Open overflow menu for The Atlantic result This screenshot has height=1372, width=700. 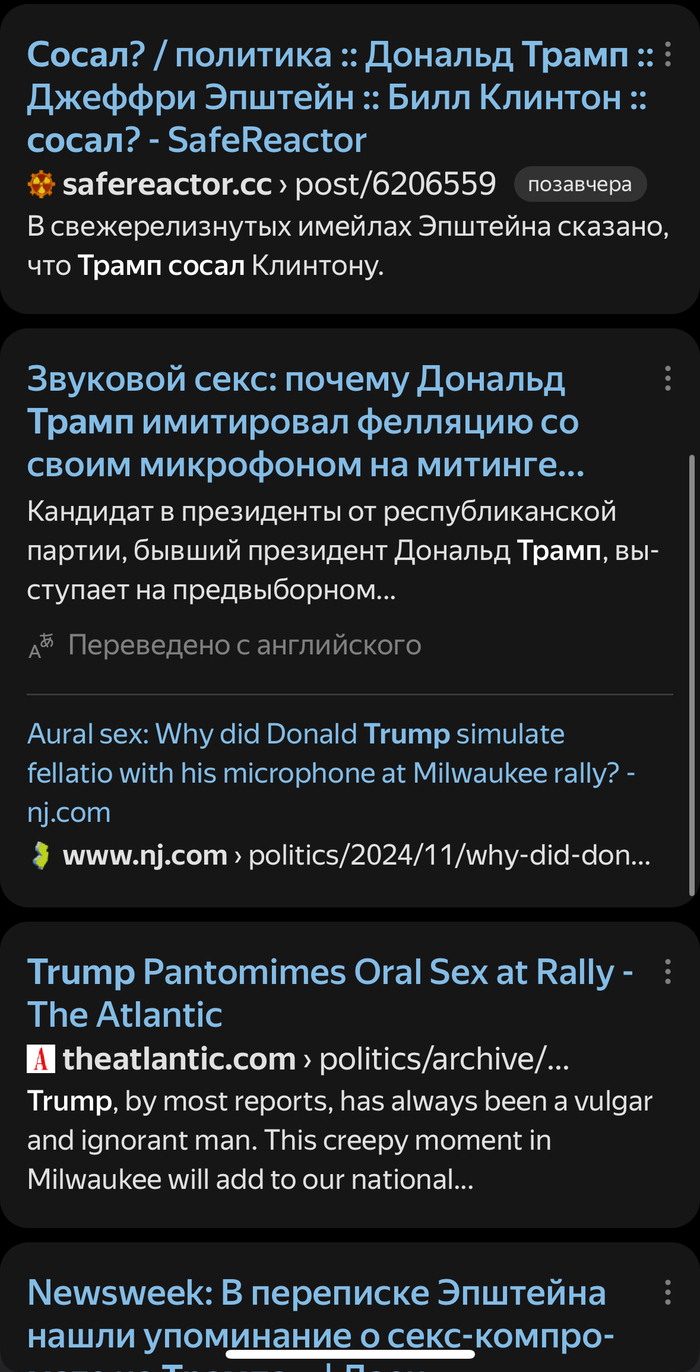point(667,971)
